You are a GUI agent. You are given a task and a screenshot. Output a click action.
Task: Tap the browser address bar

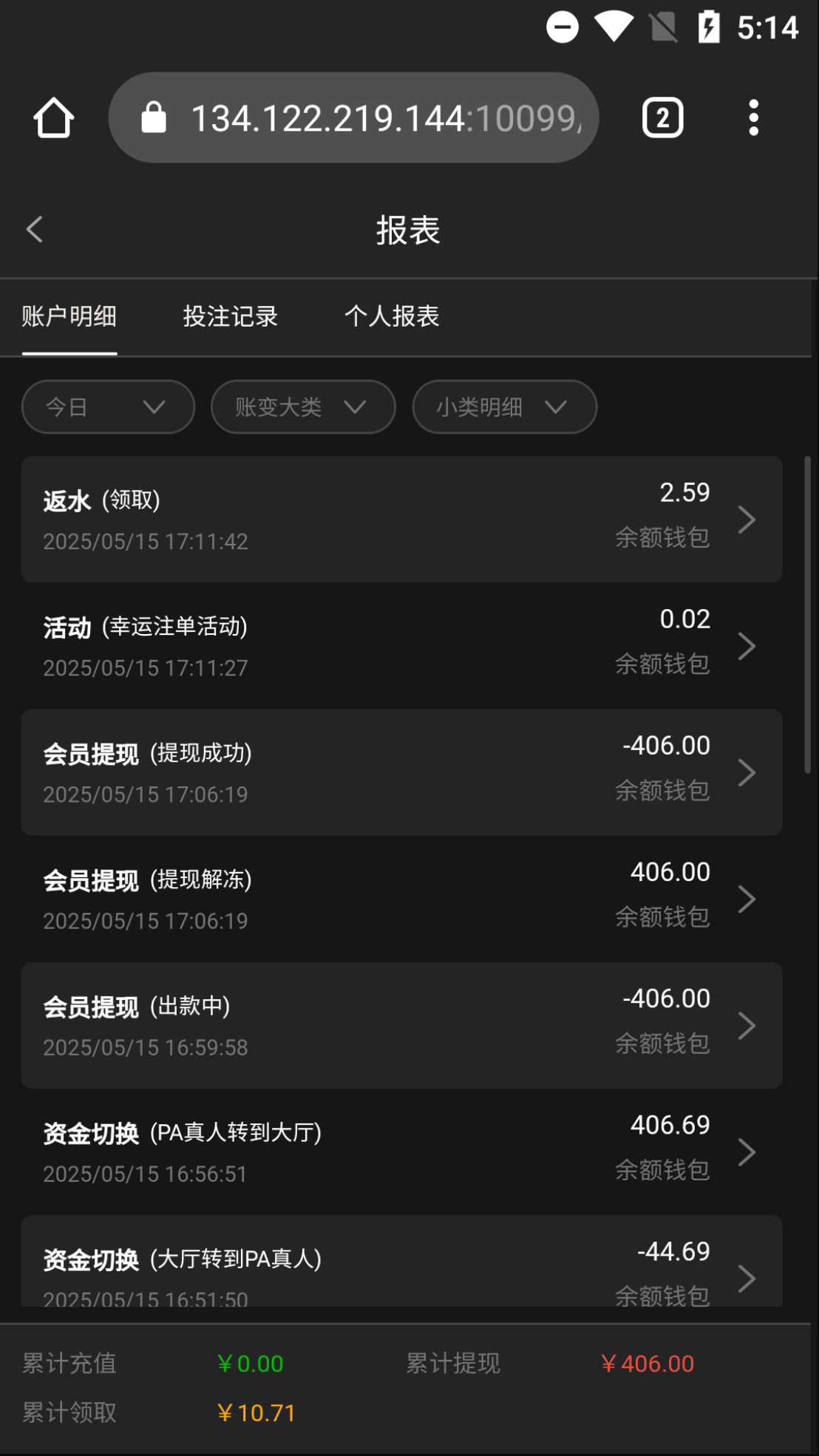coord(353,118)
